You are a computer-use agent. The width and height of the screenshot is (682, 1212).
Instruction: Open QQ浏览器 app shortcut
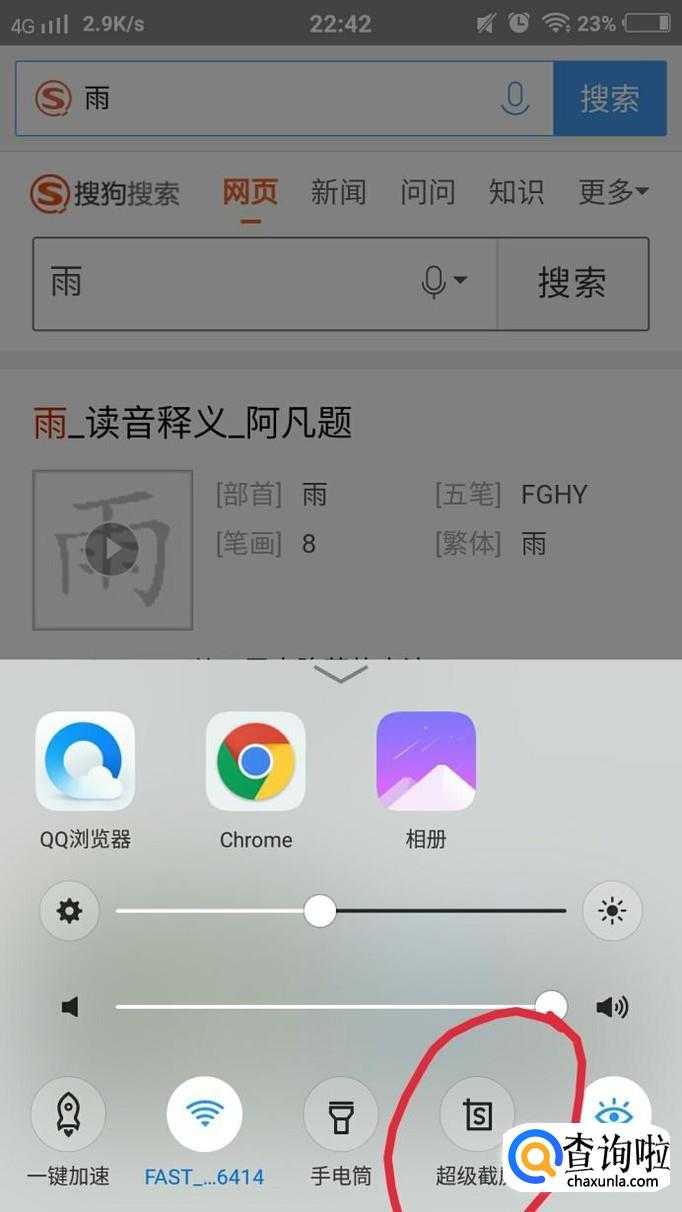point(85,762)
